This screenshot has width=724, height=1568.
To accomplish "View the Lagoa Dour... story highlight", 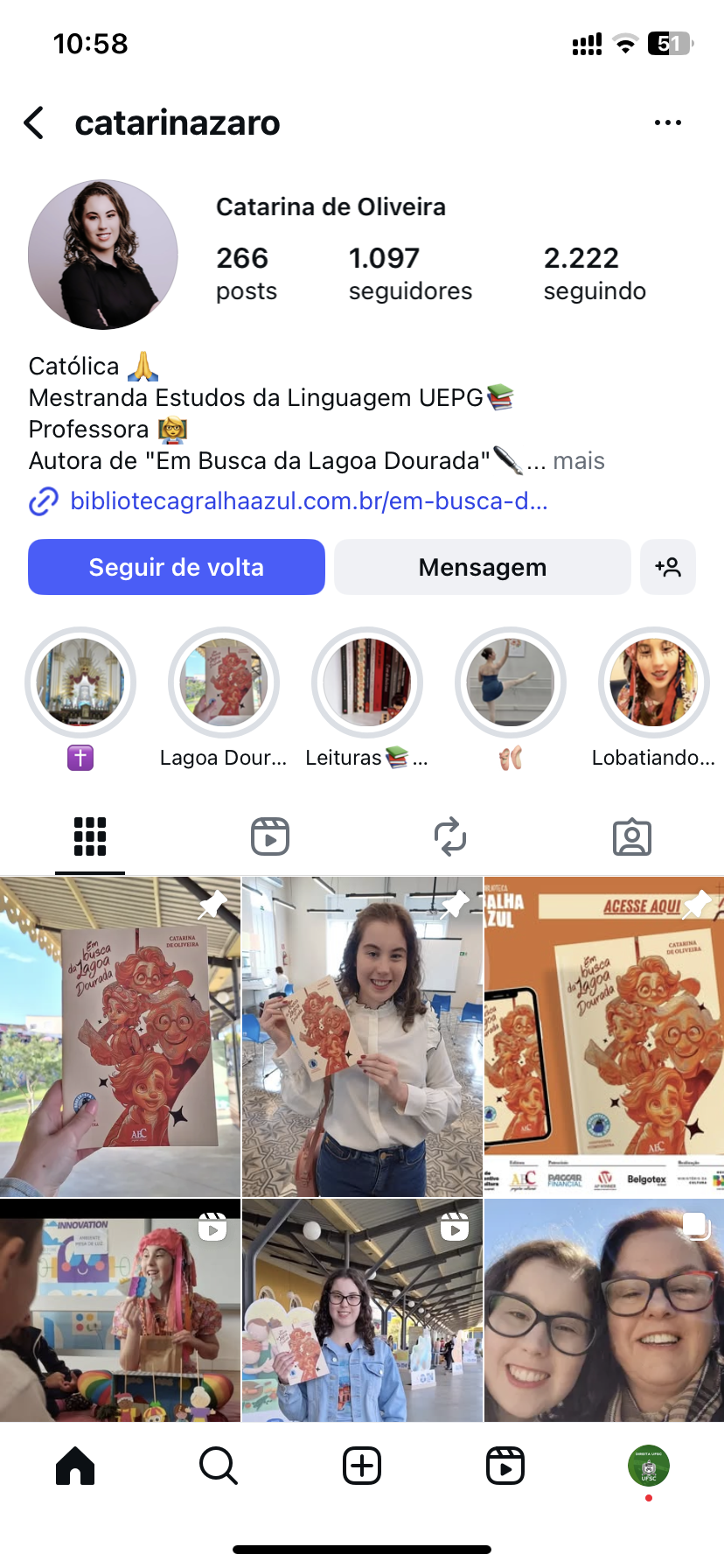I will pyautogui.click(x=224, y=683).
